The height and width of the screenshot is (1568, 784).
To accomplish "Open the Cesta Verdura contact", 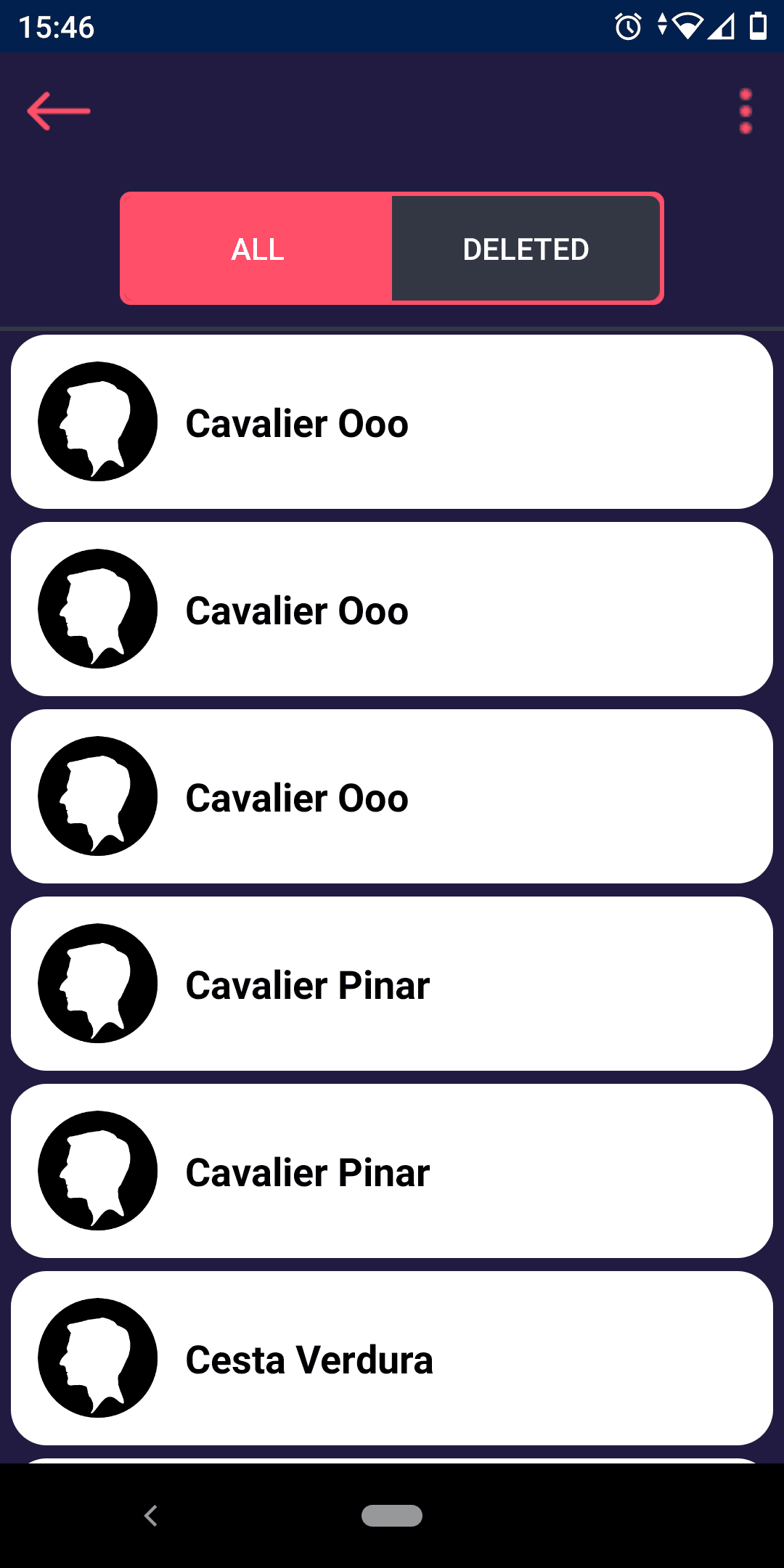I will point(392,1358).
